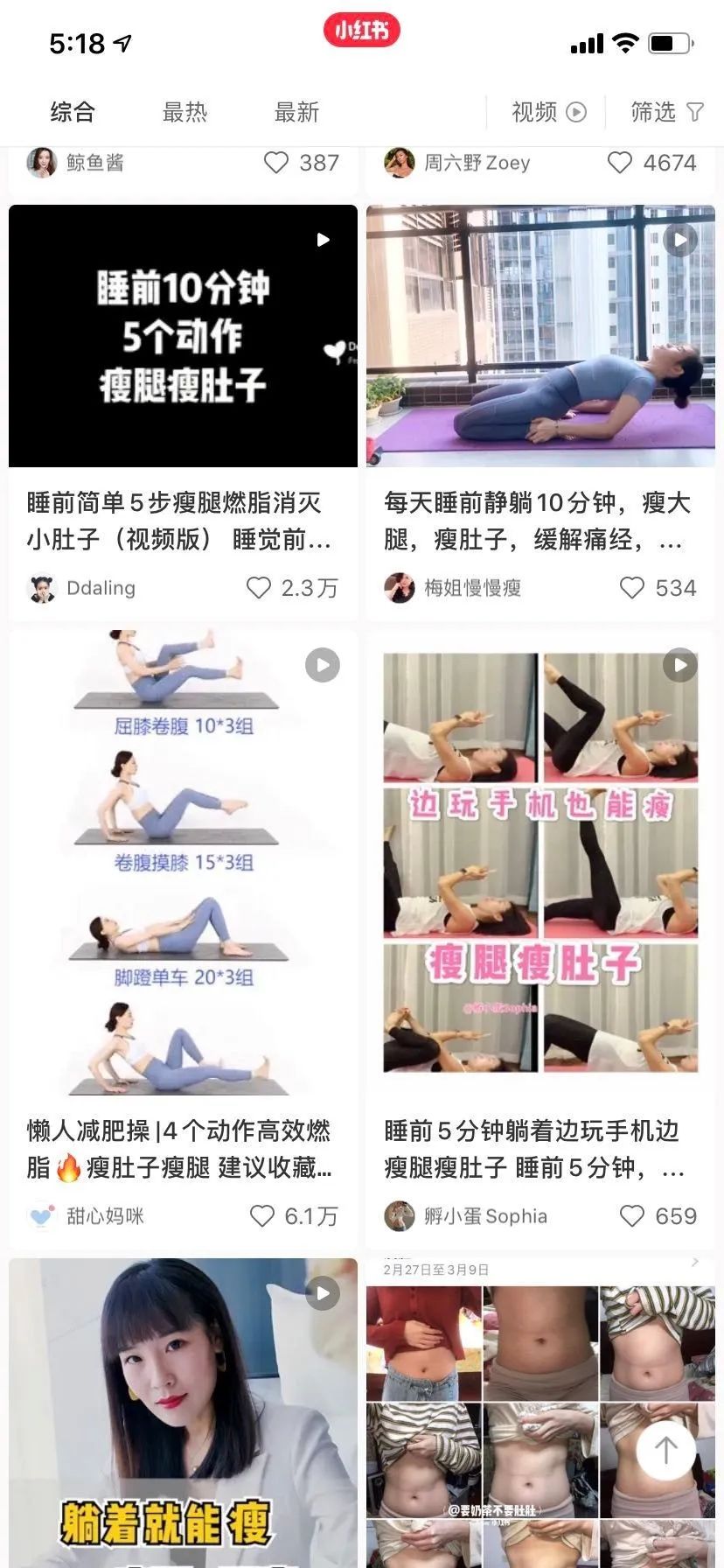724x1568 pixels.
Task: Like the post by 鲸鱼酱
Action: pyautogui.click(x=278, y=163)
